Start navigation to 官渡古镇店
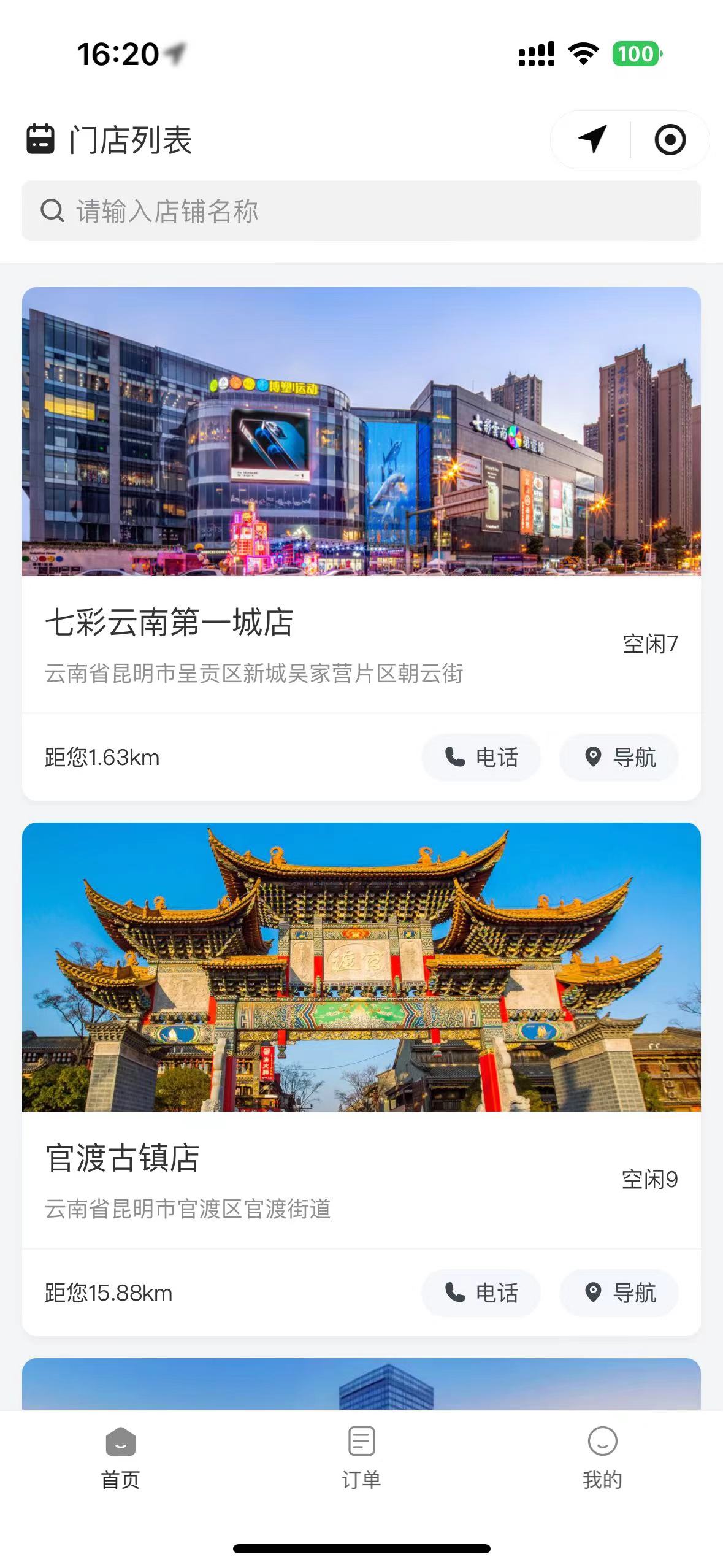Image resolution: width=723 pixels, height=1568 pixels. tap(619, 1293)
